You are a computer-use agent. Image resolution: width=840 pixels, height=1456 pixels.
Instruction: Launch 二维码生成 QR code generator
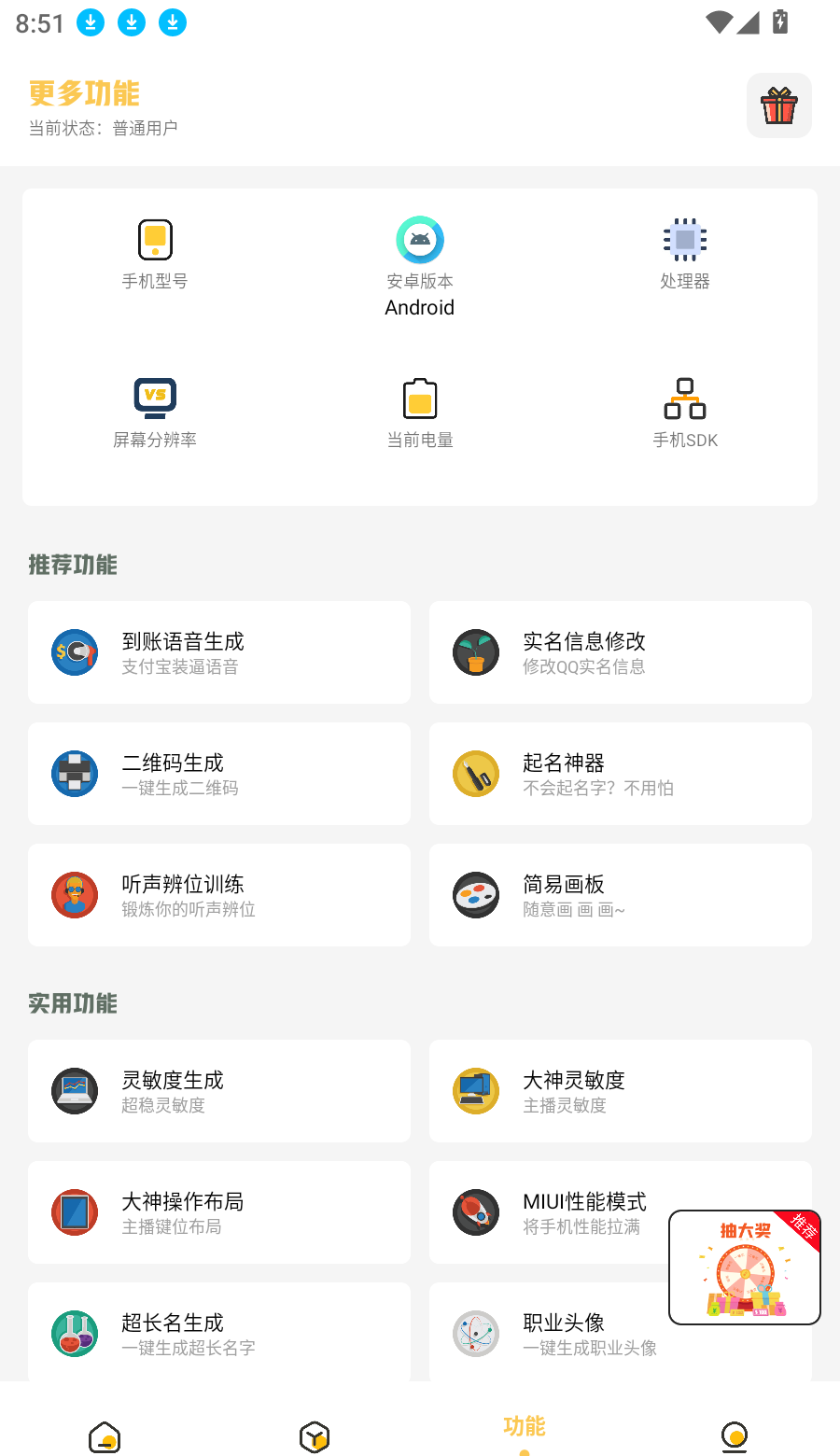tap(219, 773)
